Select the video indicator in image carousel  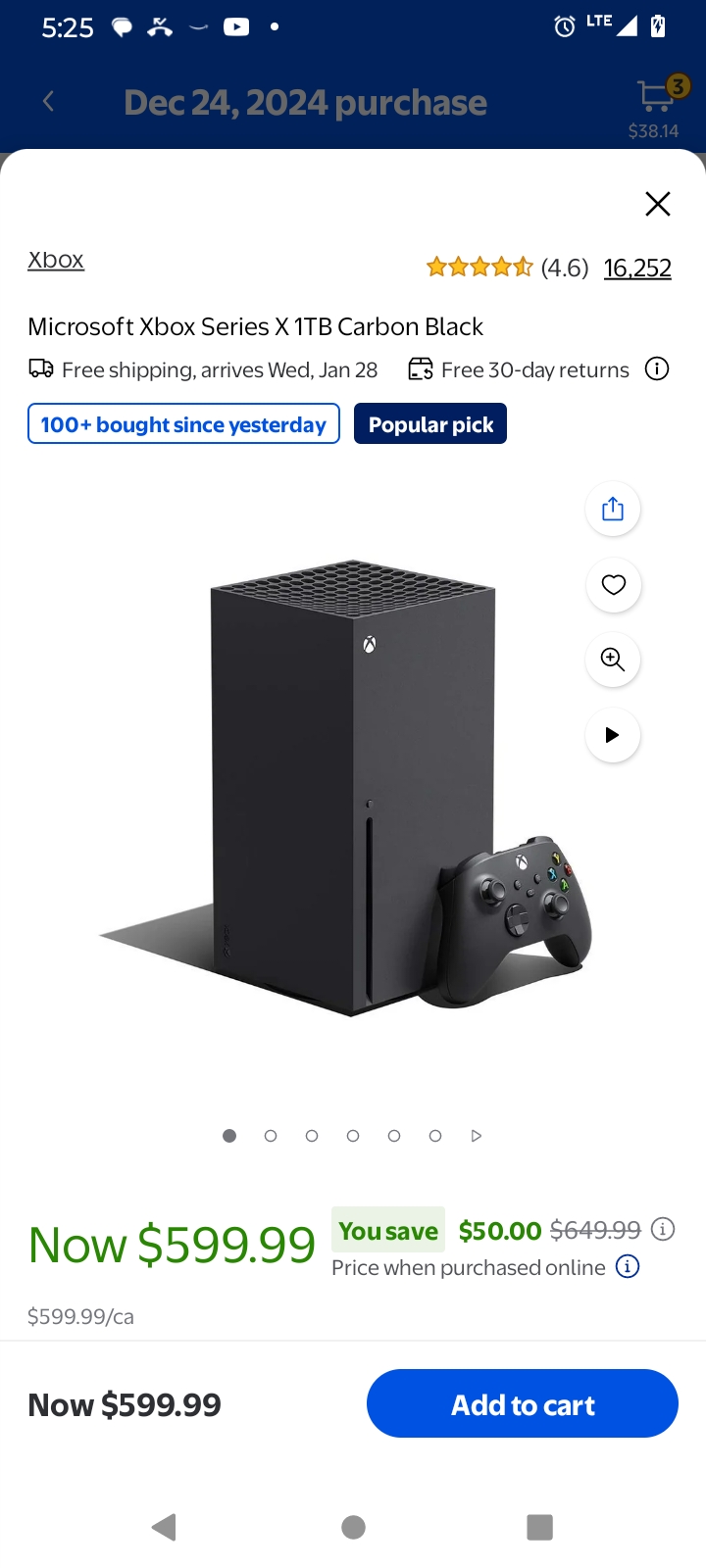[x=477, y=1136]
